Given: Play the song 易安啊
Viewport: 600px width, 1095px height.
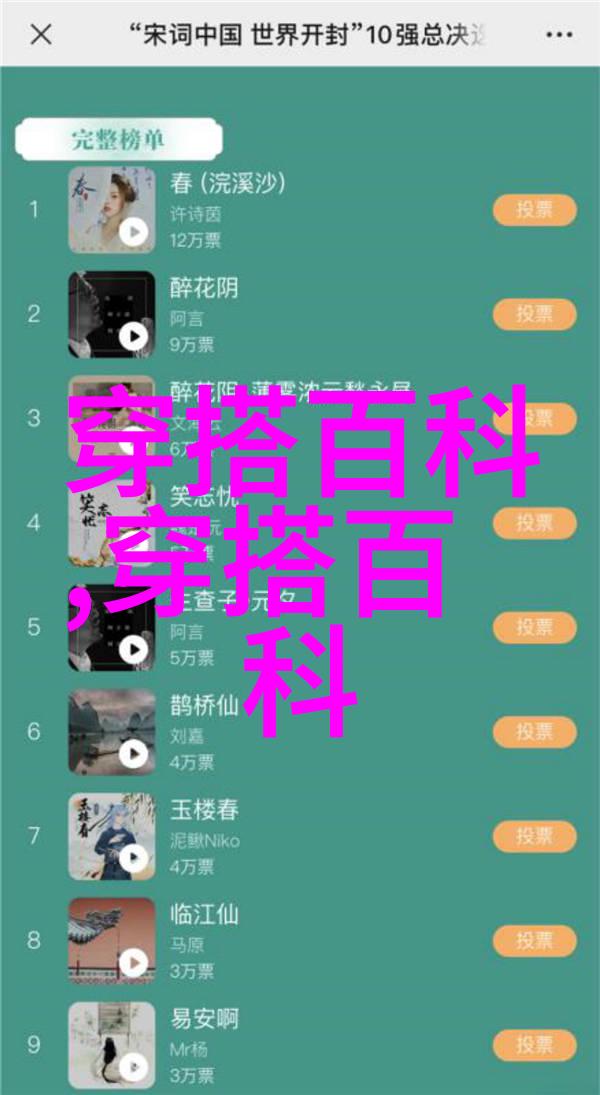Looking at the screenshot, I should pyautogui.click(x=133, y=1066).
